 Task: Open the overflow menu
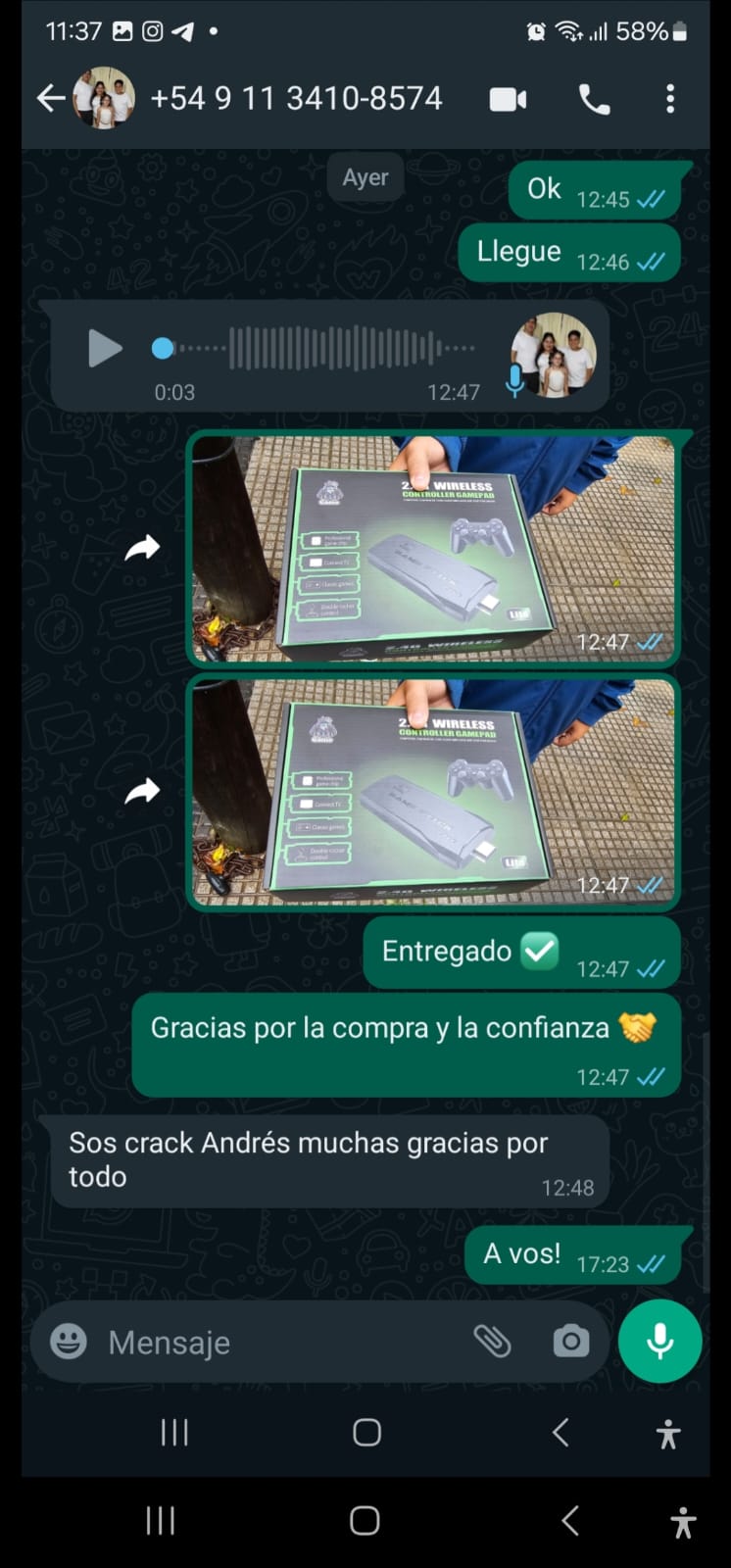tap(670, 99)
